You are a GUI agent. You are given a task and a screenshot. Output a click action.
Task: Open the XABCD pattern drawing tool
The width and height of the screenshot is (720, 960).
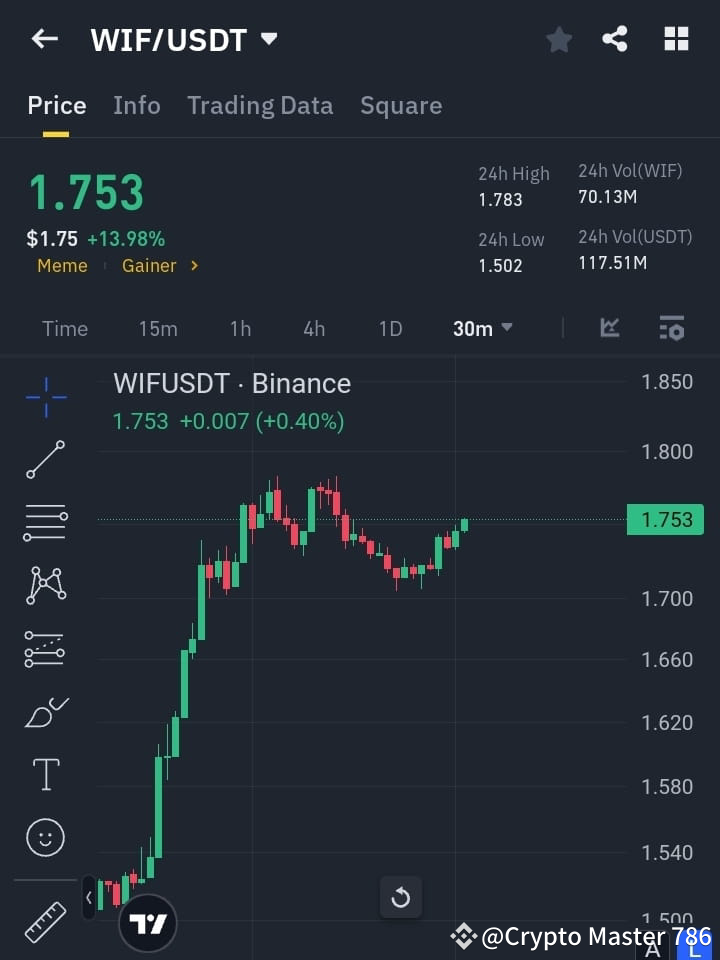pos(45,586)
